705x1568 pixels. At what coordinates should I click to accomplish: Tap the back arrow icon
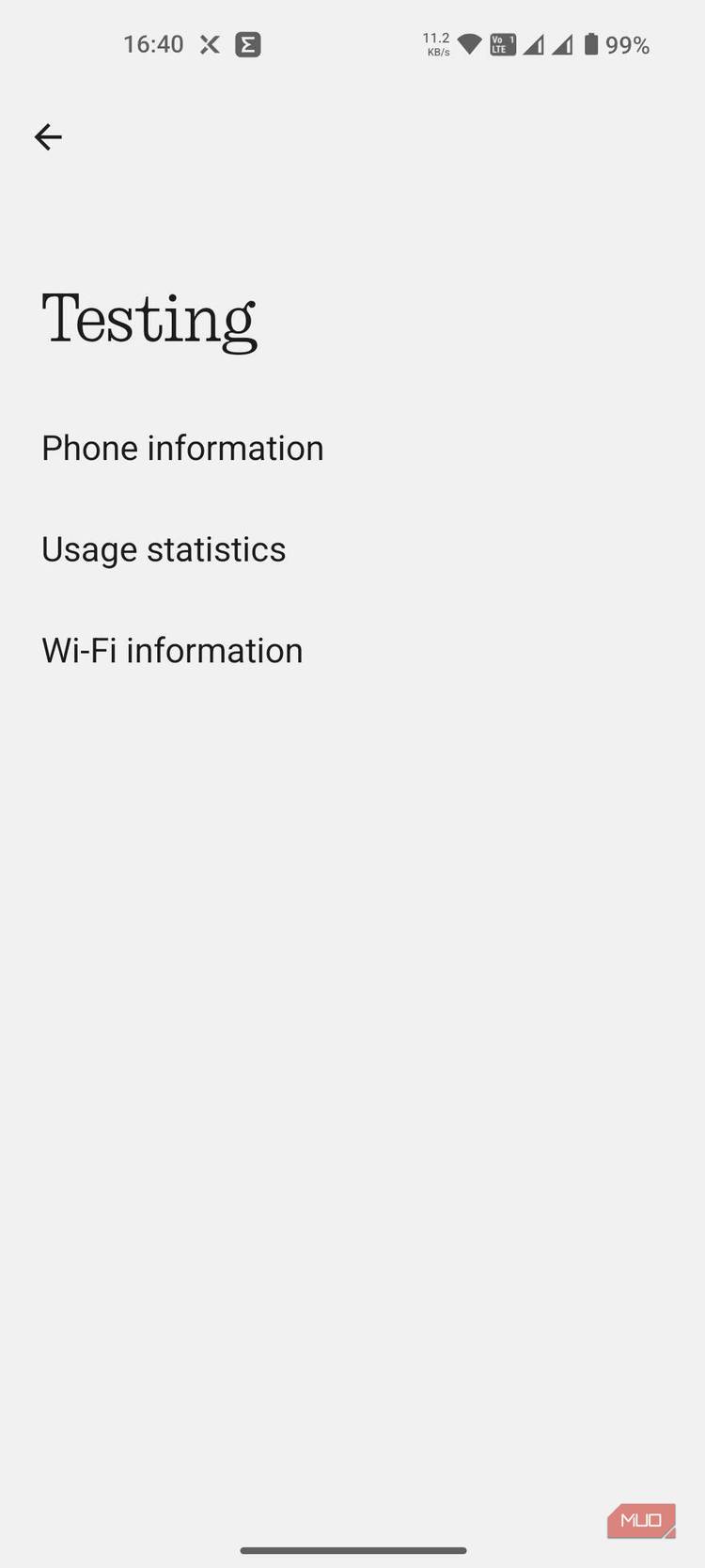click(48, 137)
